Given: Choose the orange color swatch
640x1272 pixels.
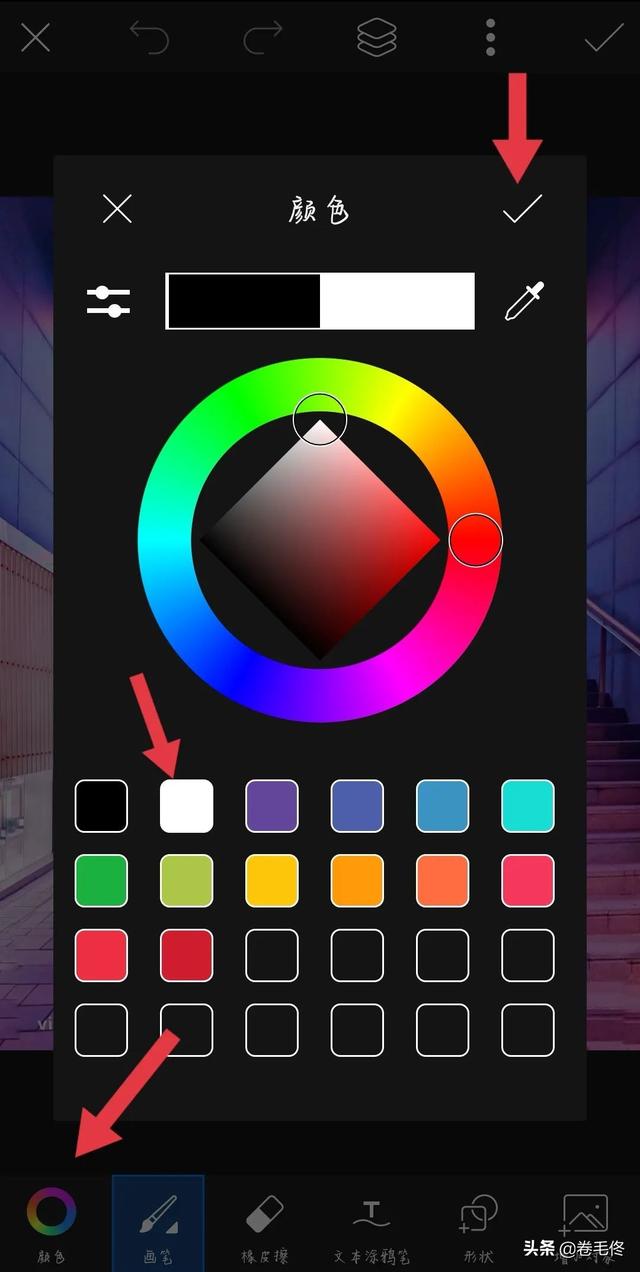Looking at the screenshot, I should point(357,881).
